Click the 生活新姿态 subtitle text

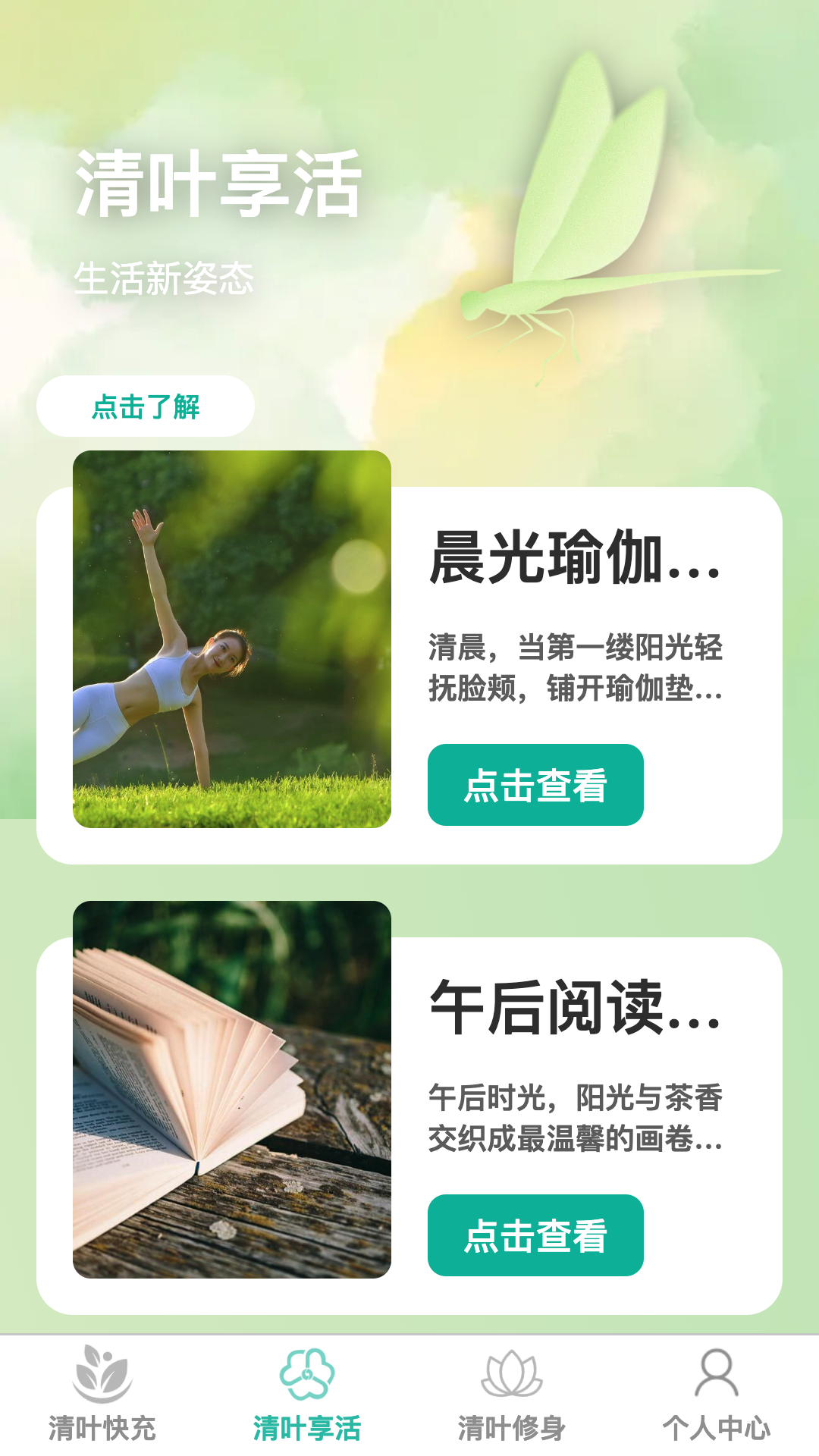[x=167, y=279]
